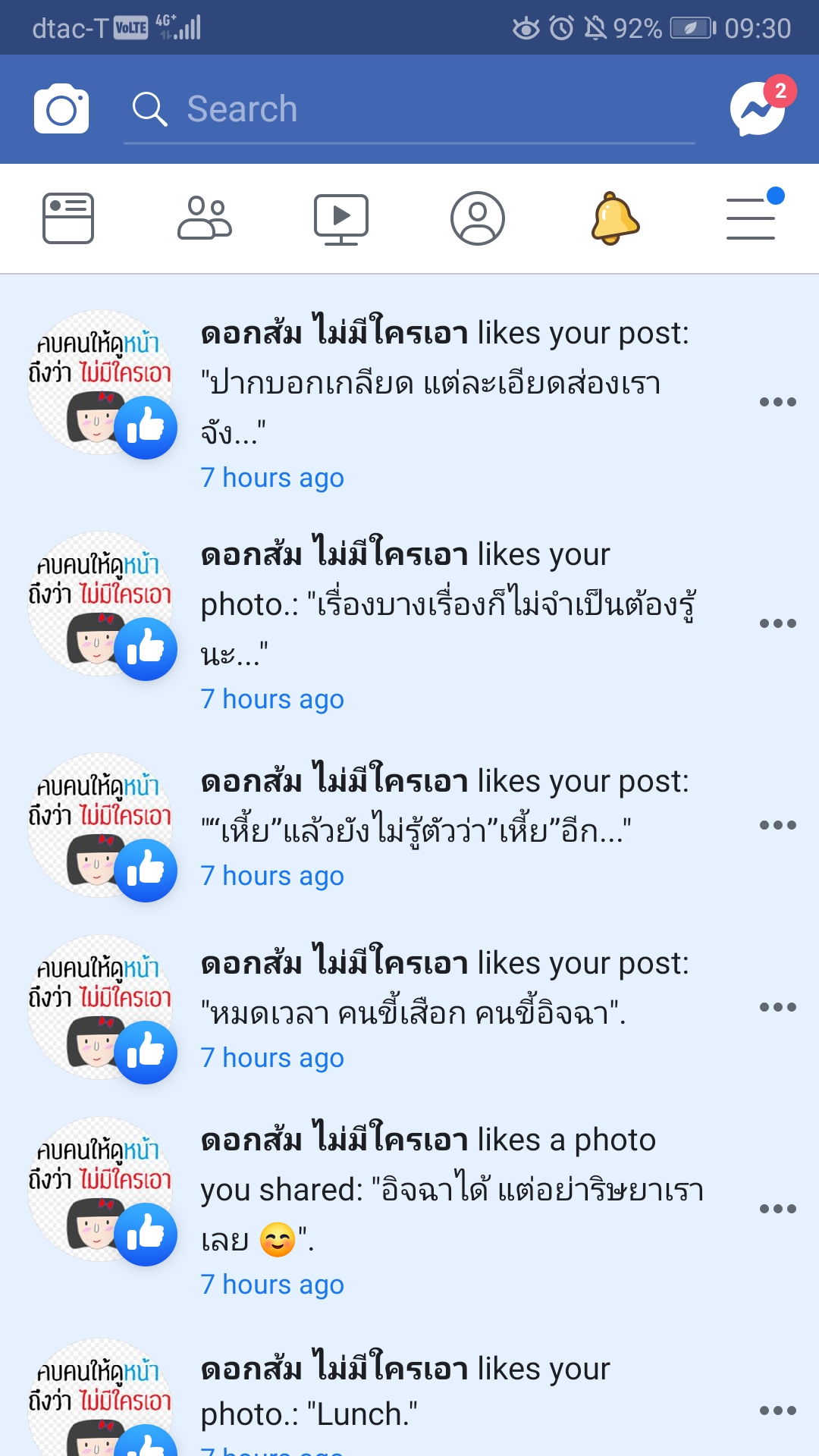The width and height of the screenshot is (819, 1456).
Task: Tap the Search field
Action: tap(409, 109)
